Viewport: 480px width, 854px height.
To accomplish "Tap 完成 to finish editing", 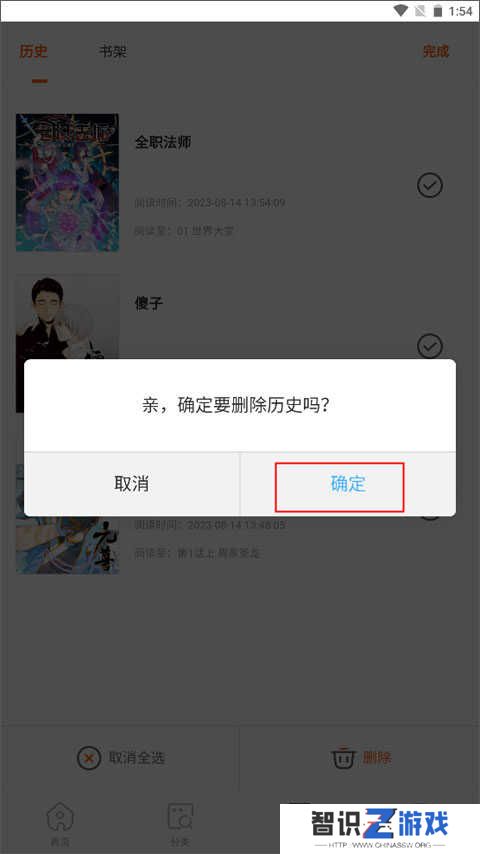I will click(x=436, y=52).
